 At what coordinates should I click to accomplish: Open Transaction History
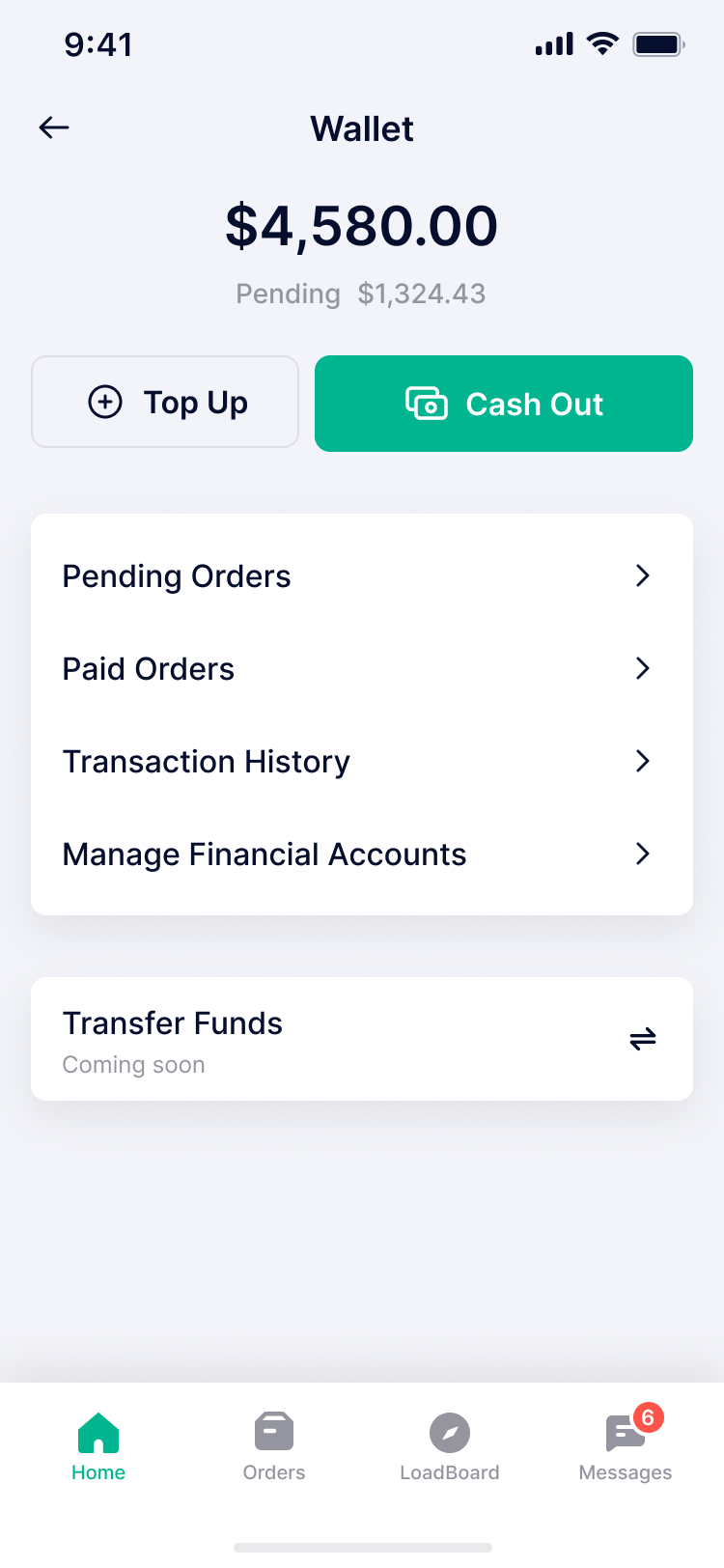(362, 762)
